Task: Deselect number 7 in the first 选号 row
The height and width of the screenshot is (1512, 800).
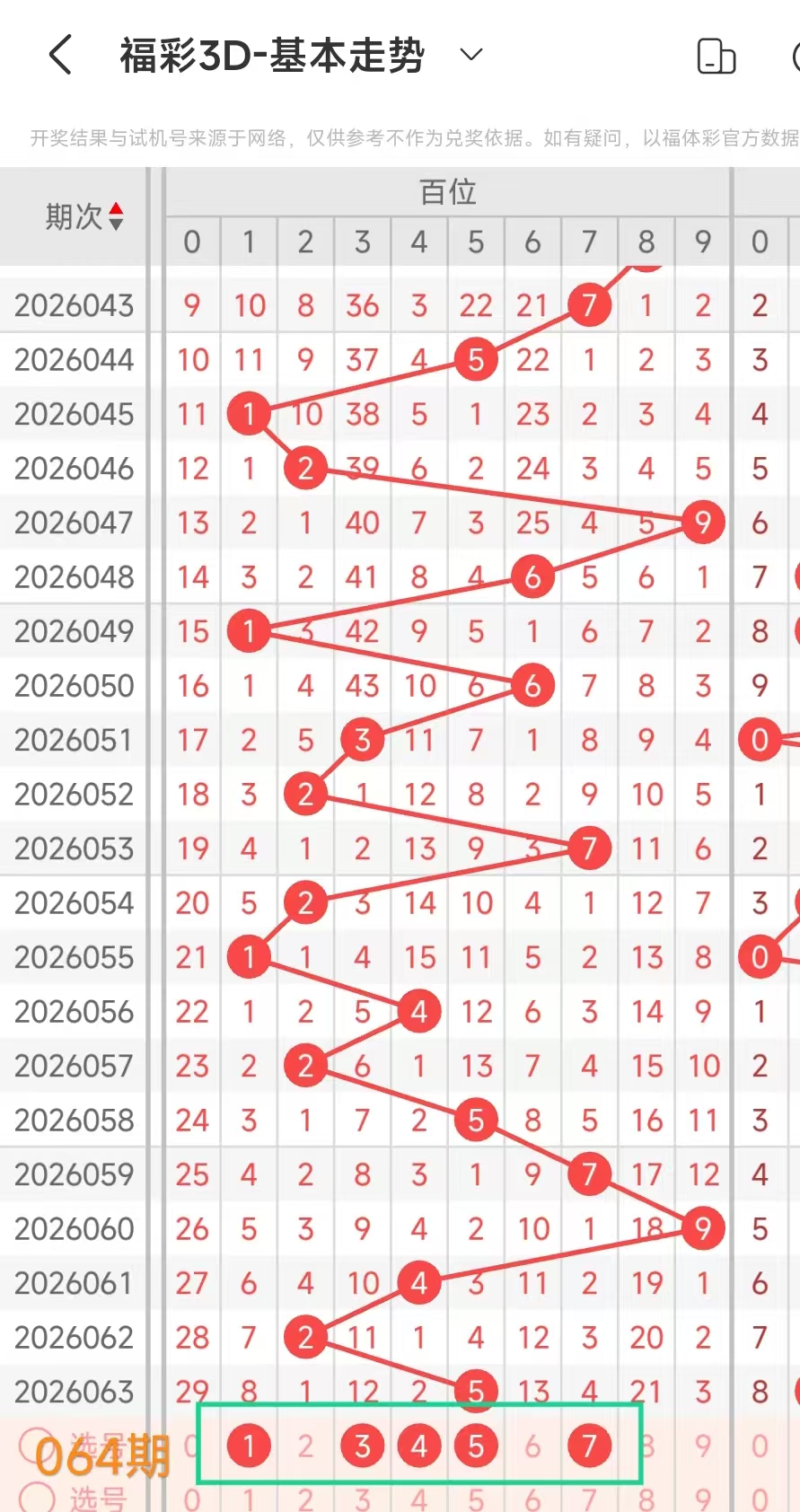Action: pos(589,1446)
